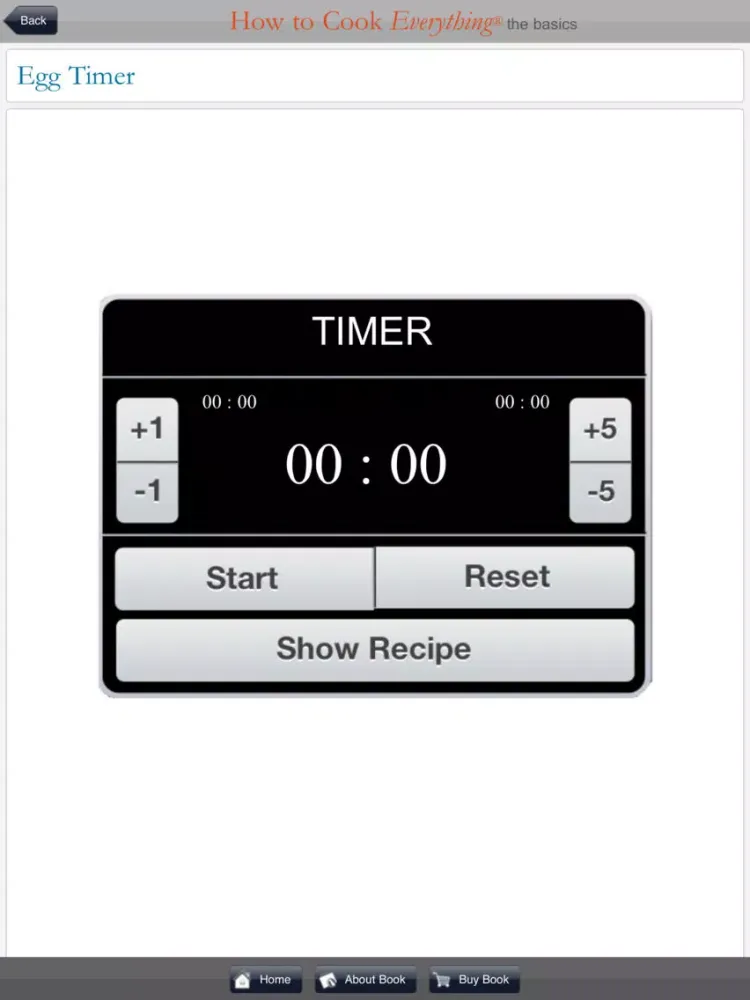Reset the timer
Image resolution: width=750 pixels, height=1000 pixels.
click(506, 577)
